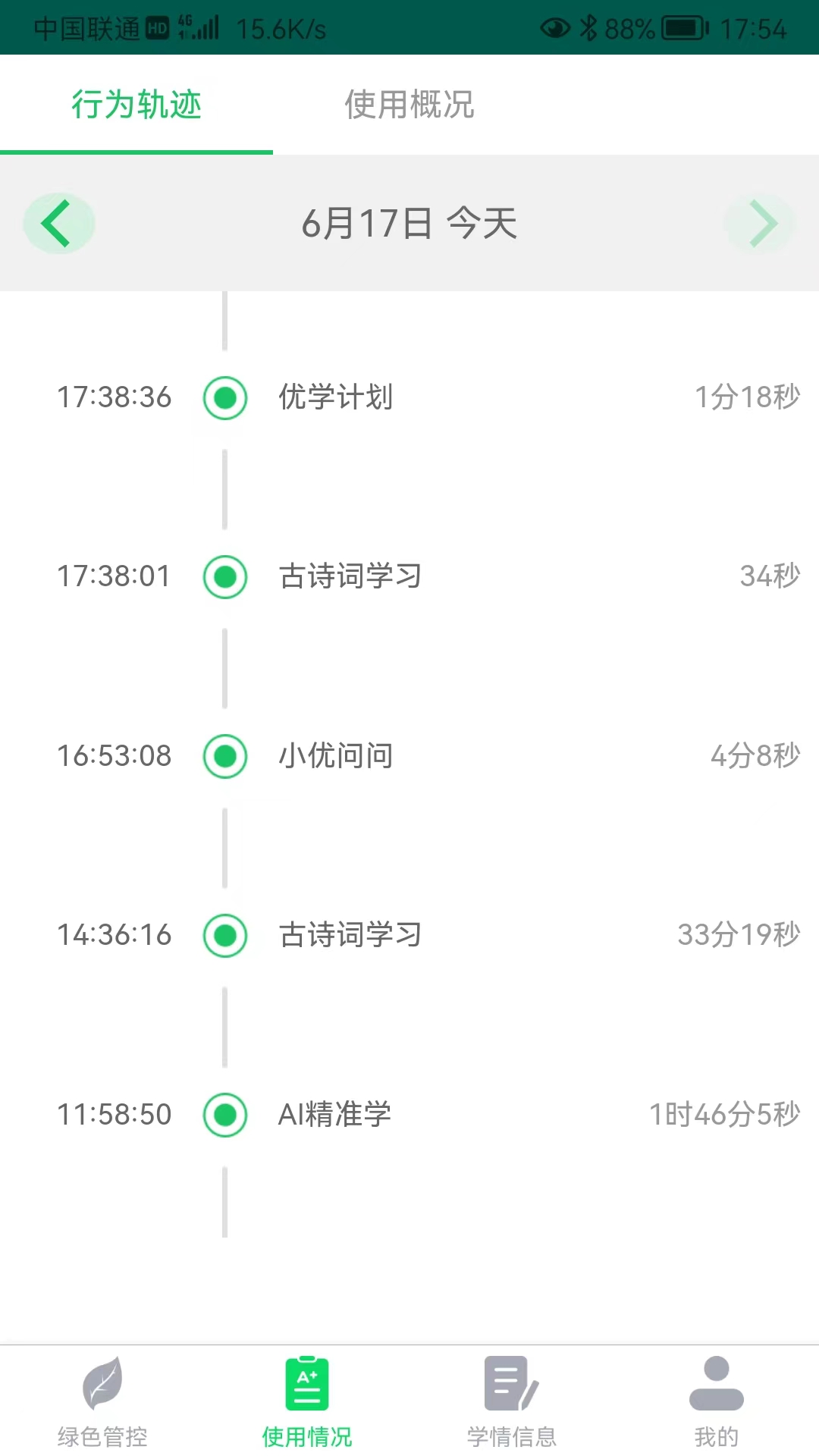
Task: Click the green dot beside 优学计划
Action: tap(224, 397)
